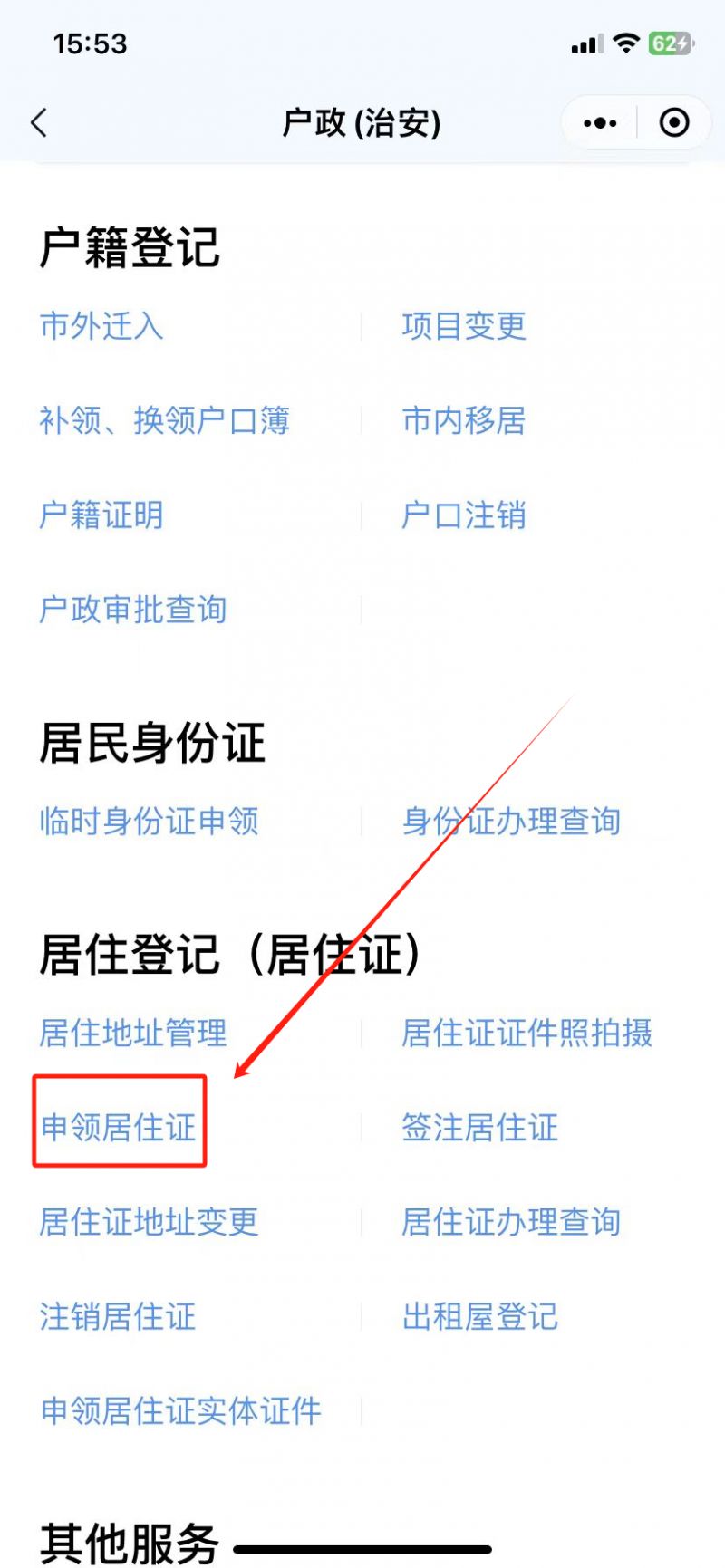The width and height of the screenshot is (725, 1568).
Task: Open 户籍证明 service
Action: pyautogui.click(x=101, y=515)
